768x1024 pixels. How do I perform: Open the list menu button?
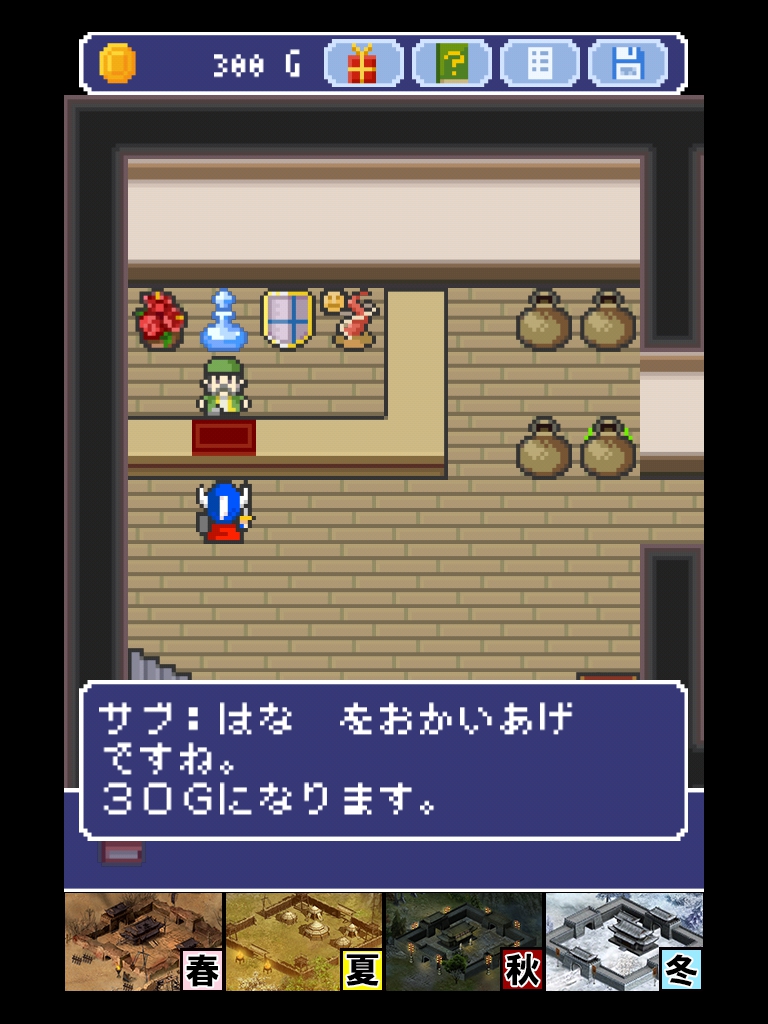point(540,64)
